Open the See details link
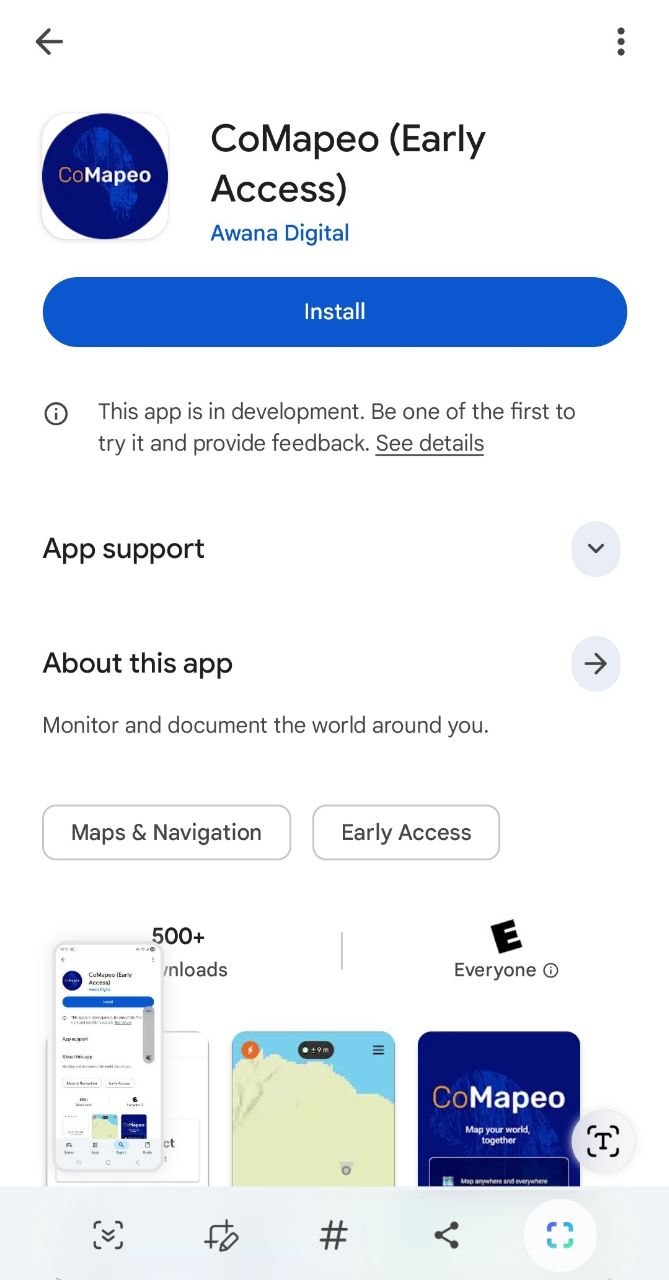This screenshot has width=669, height=1280. coord(429,443)
